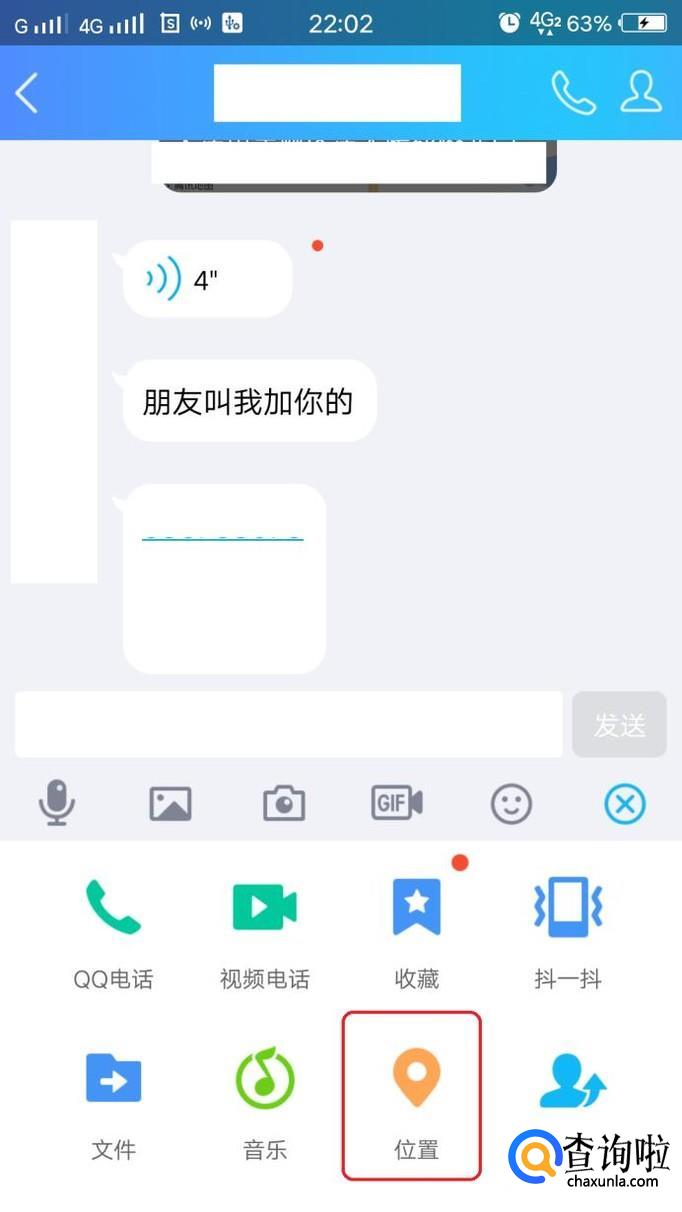Start a 视频电话 video call
The height and width of the screenshot is (1212, 682).
[265, 930]
